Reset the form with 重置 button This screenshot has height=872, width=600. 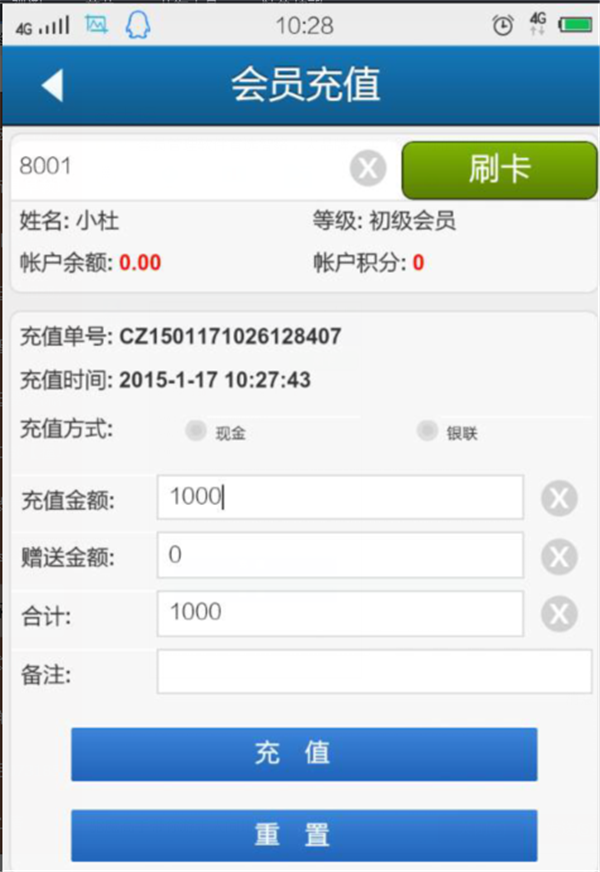tap(304, 834)
